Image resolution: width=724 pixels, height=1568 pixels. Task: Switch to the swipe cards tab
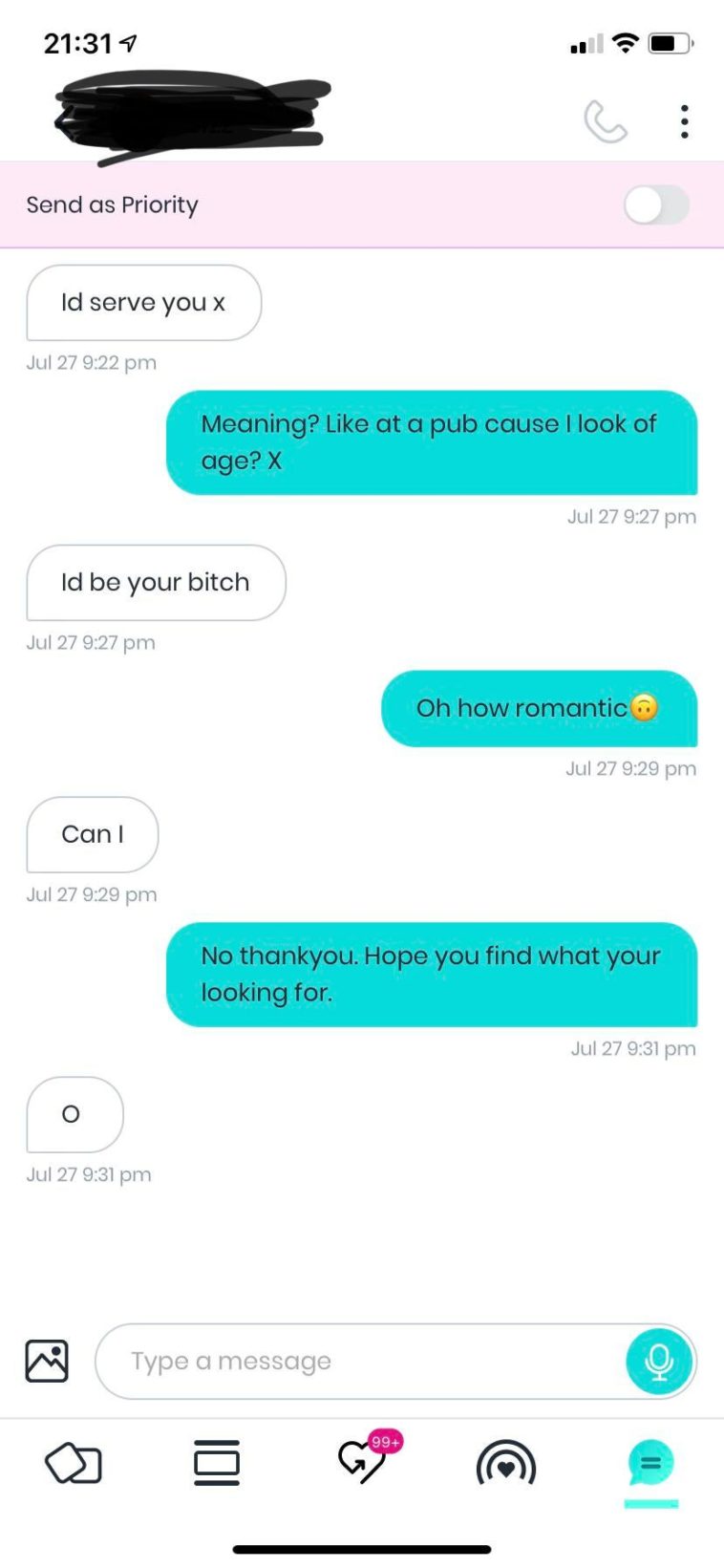point(74,1463)
